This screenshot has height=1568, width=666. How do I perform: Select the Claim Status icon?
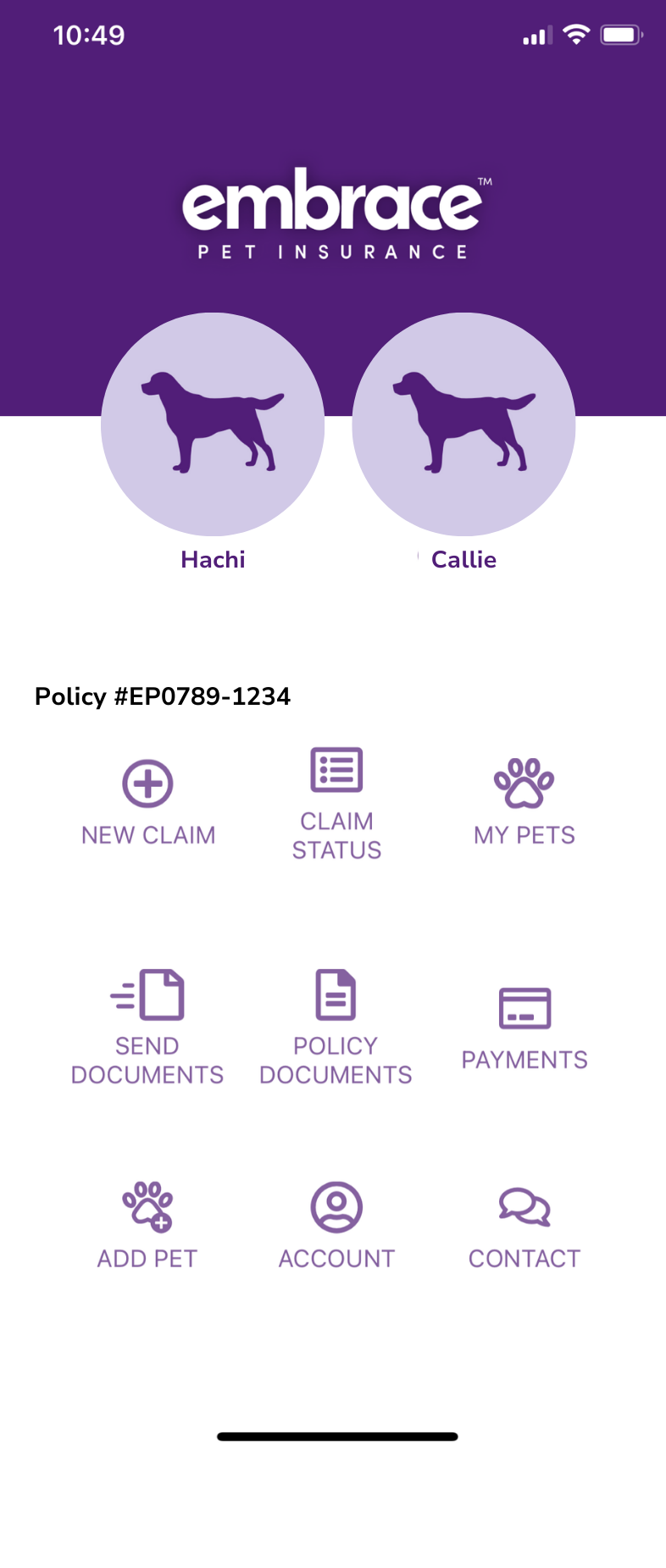(336, 769)
